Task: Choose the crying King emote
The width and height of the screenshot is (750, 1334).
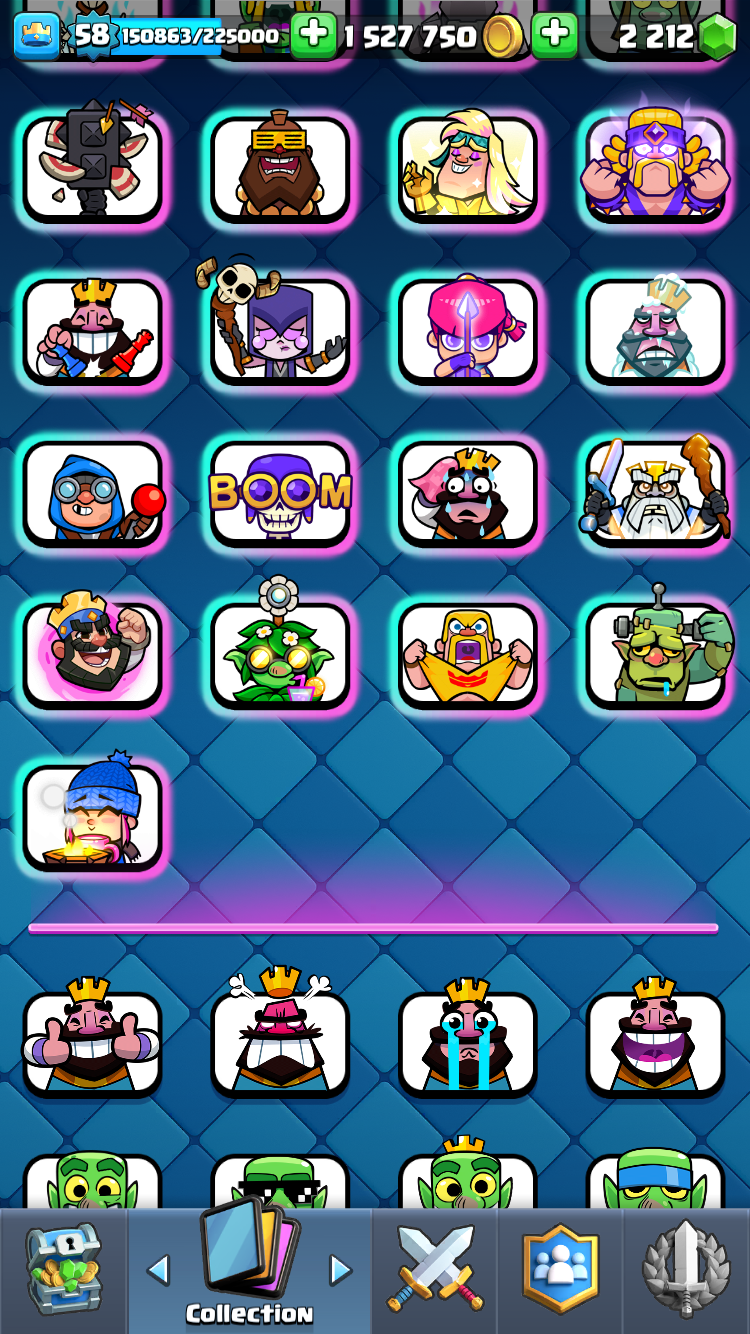Action: (x=467, y=1042)
